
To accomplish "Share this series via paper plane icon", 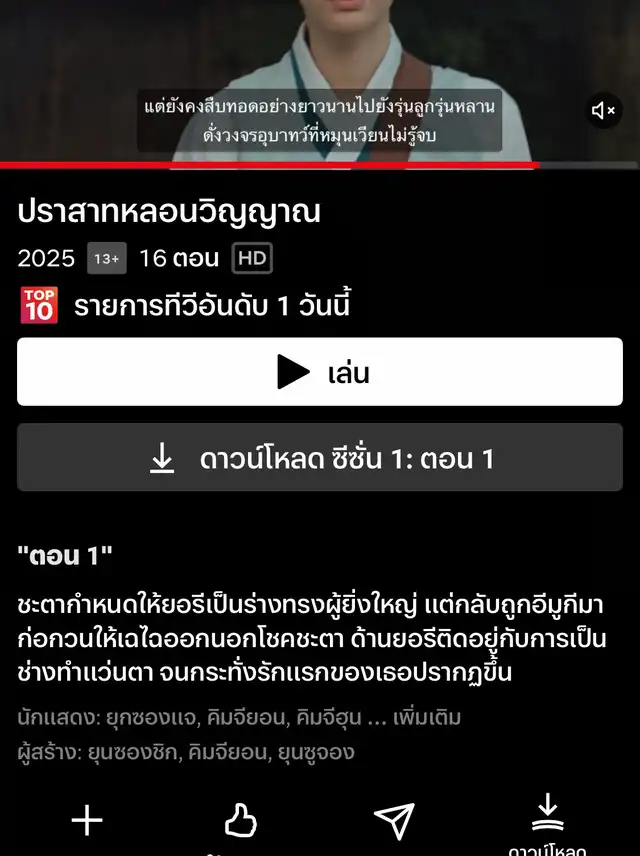I will [x=394, y=821].
